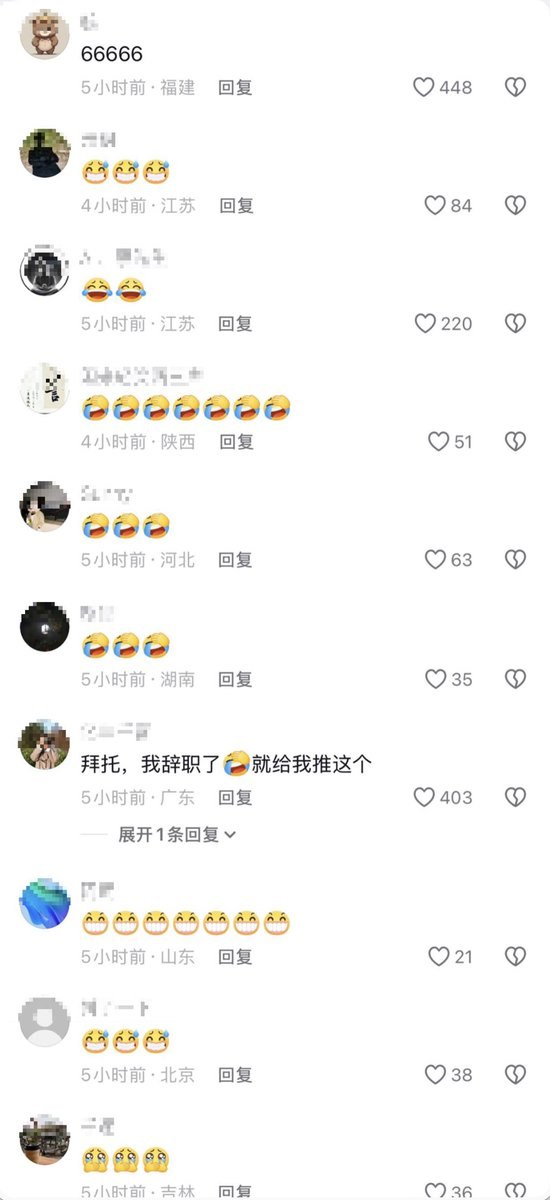Like the comment with 84 likes
550x1200 pixels.
tap(434, 205)
